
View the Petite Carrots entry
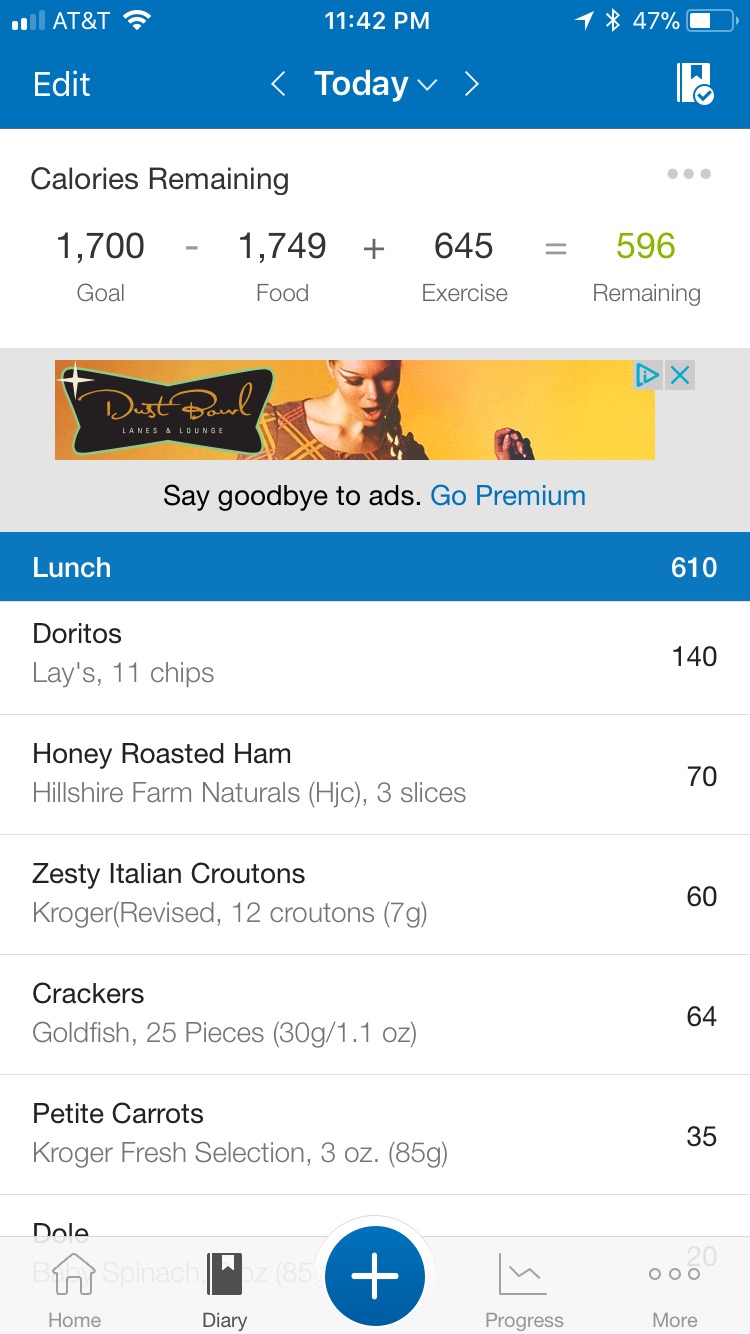[x=375, y=1135]
